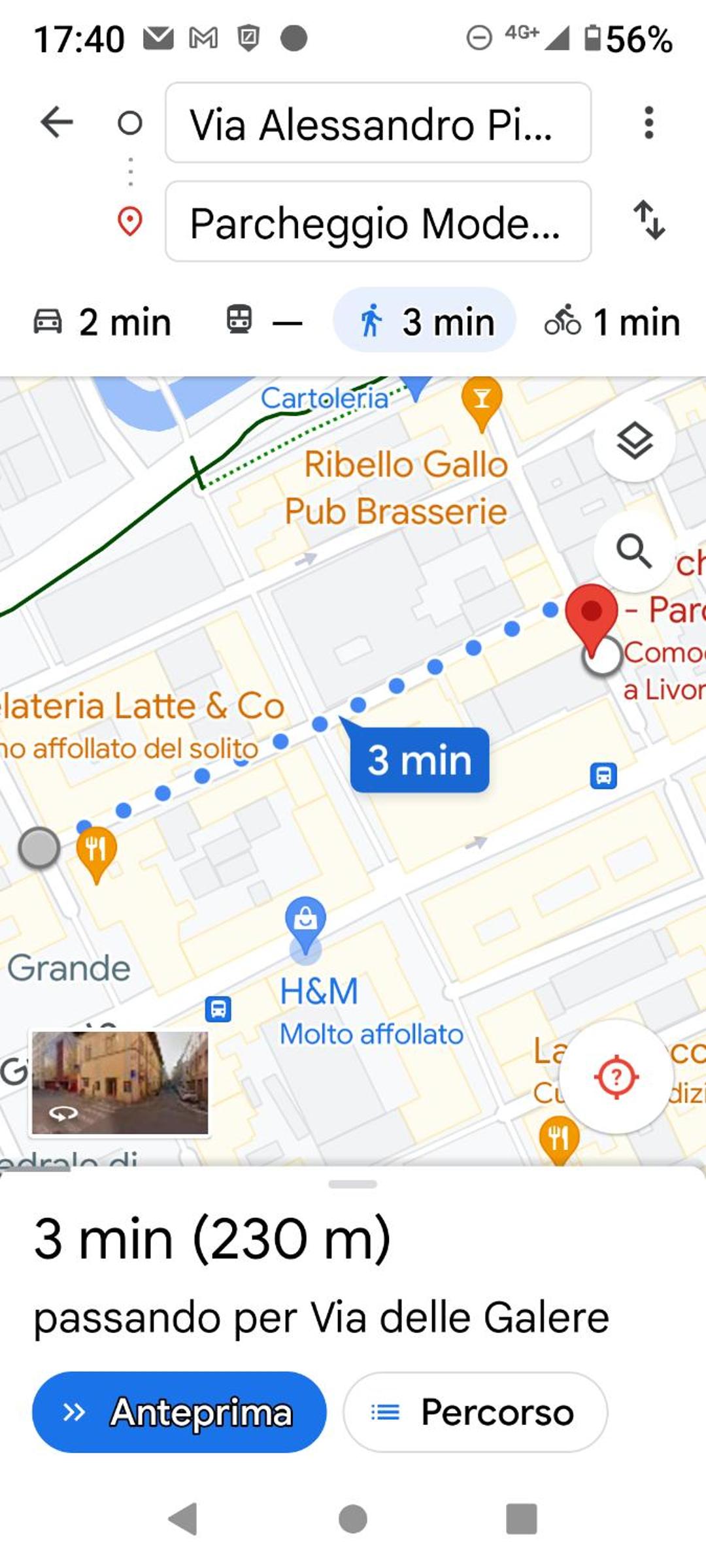Switch to public transit mode
This screenshot has height=1568, width=706.
tap(264, 321)
